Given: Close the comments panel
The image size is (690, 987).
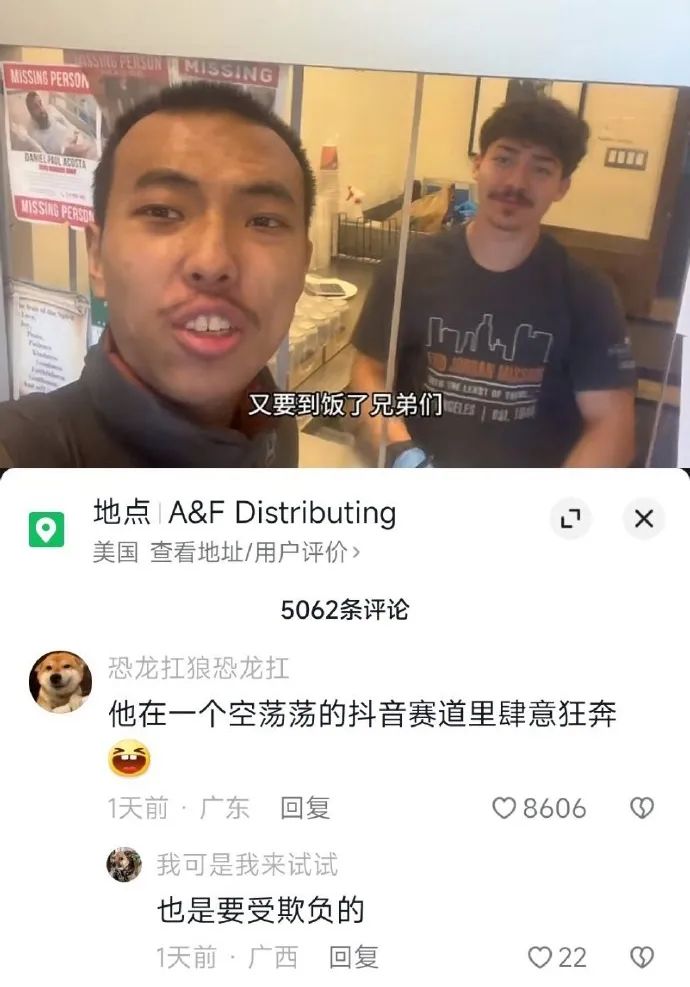Looking at the screenshot, I should (x=643, y=518).
